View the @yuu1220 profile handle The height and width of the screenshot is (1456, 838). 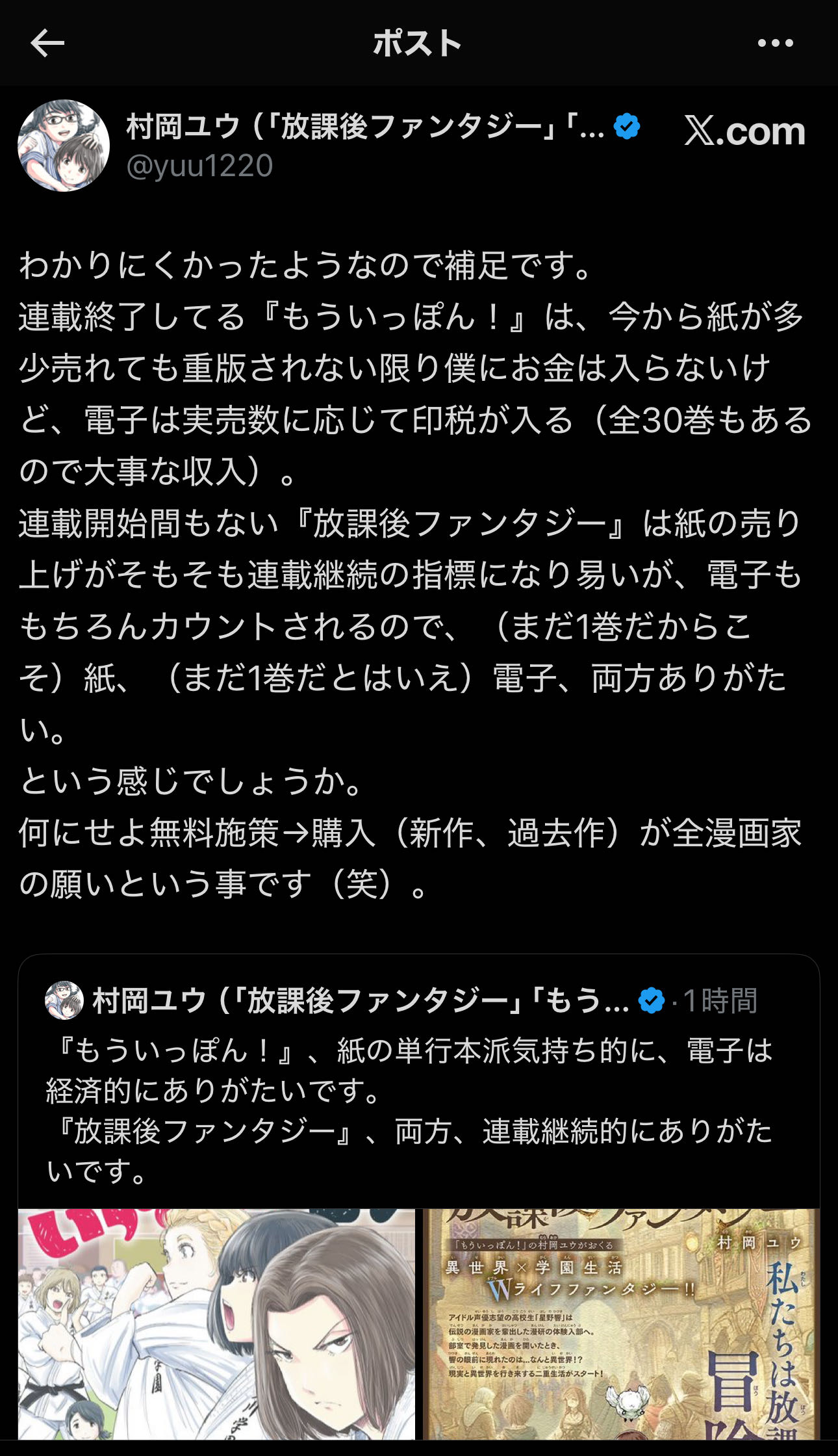(x=199, y=166)
